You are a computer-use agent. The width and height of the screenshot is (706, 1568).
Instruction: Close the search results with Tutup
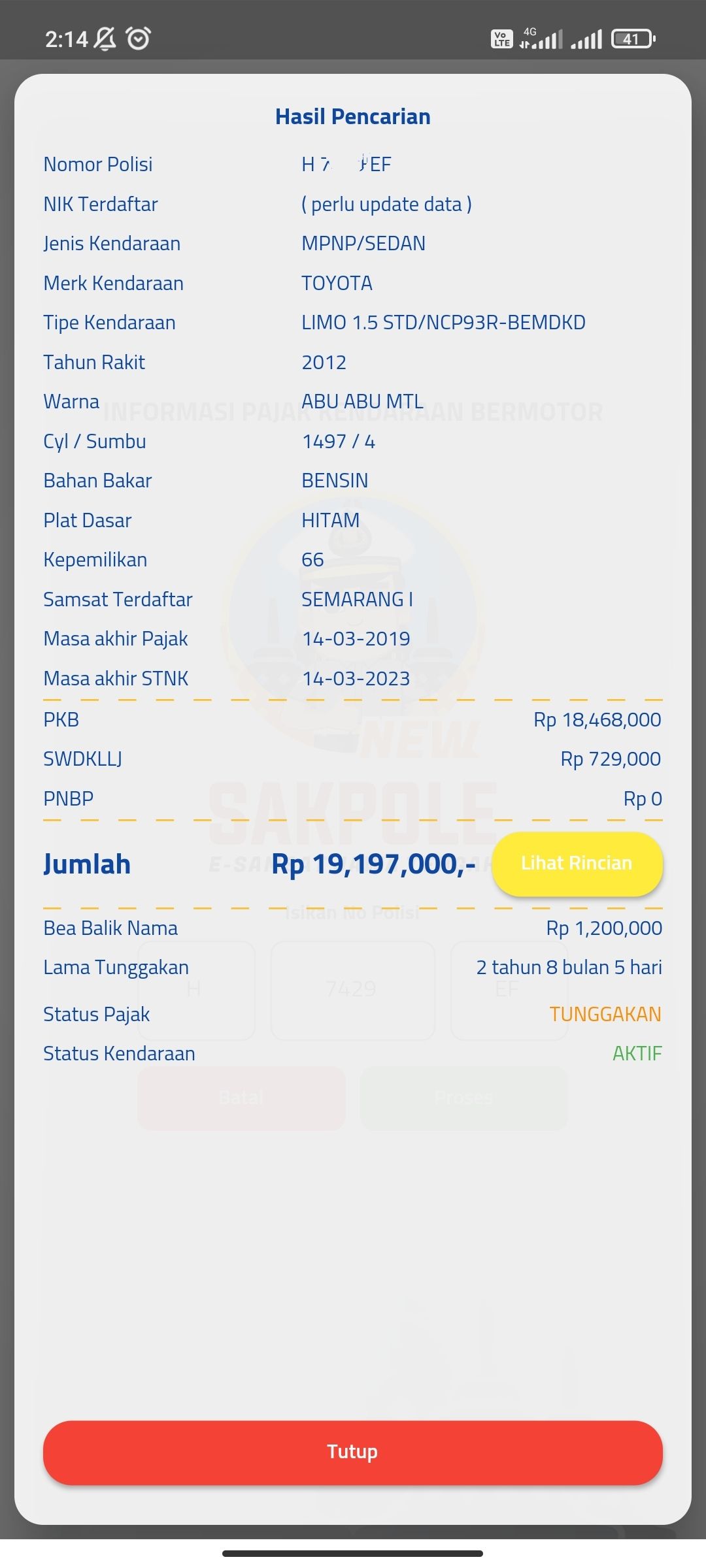pos(352,1452)
